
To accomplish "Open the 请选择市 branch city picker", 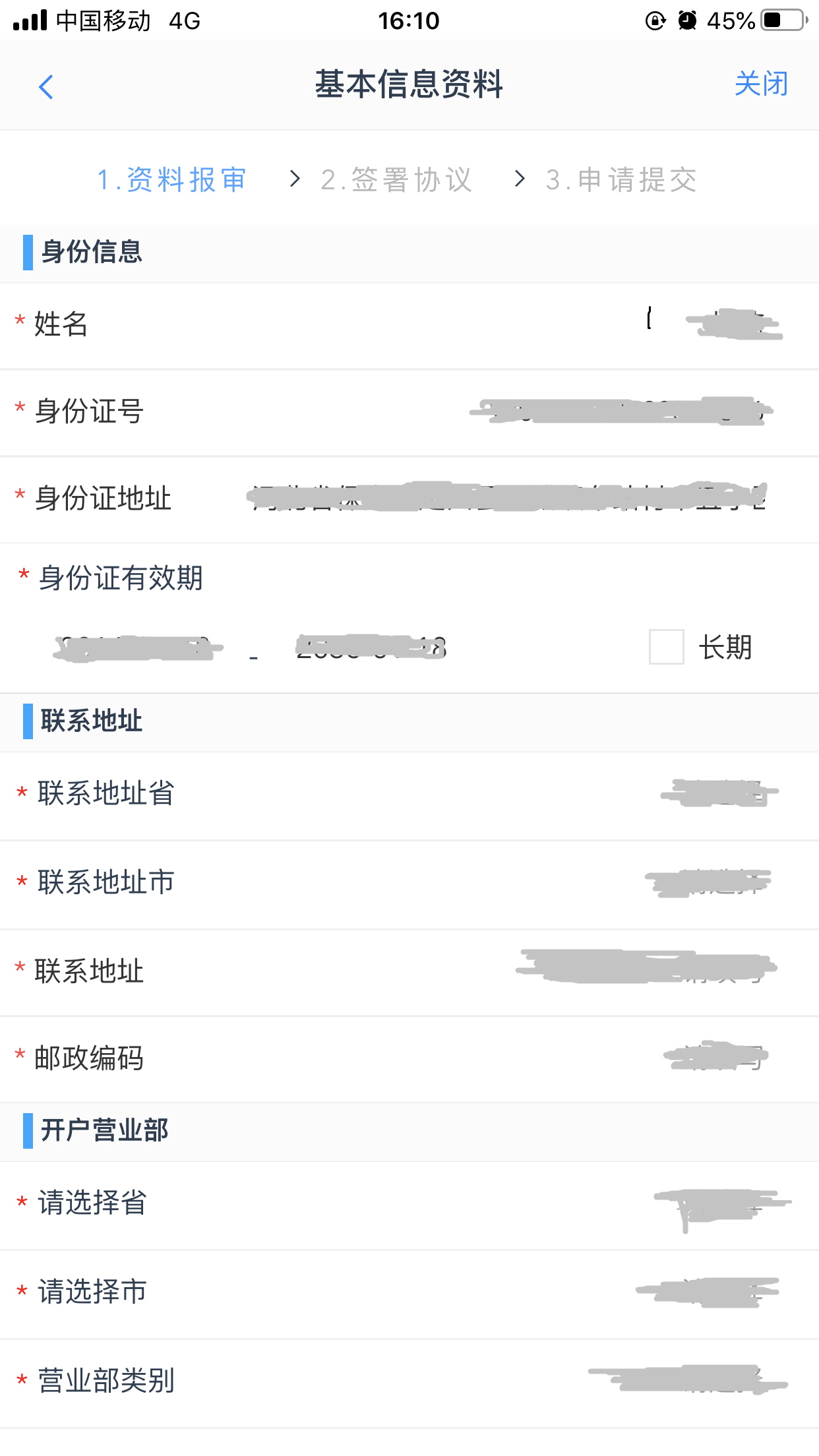I will click(409, 1294).
